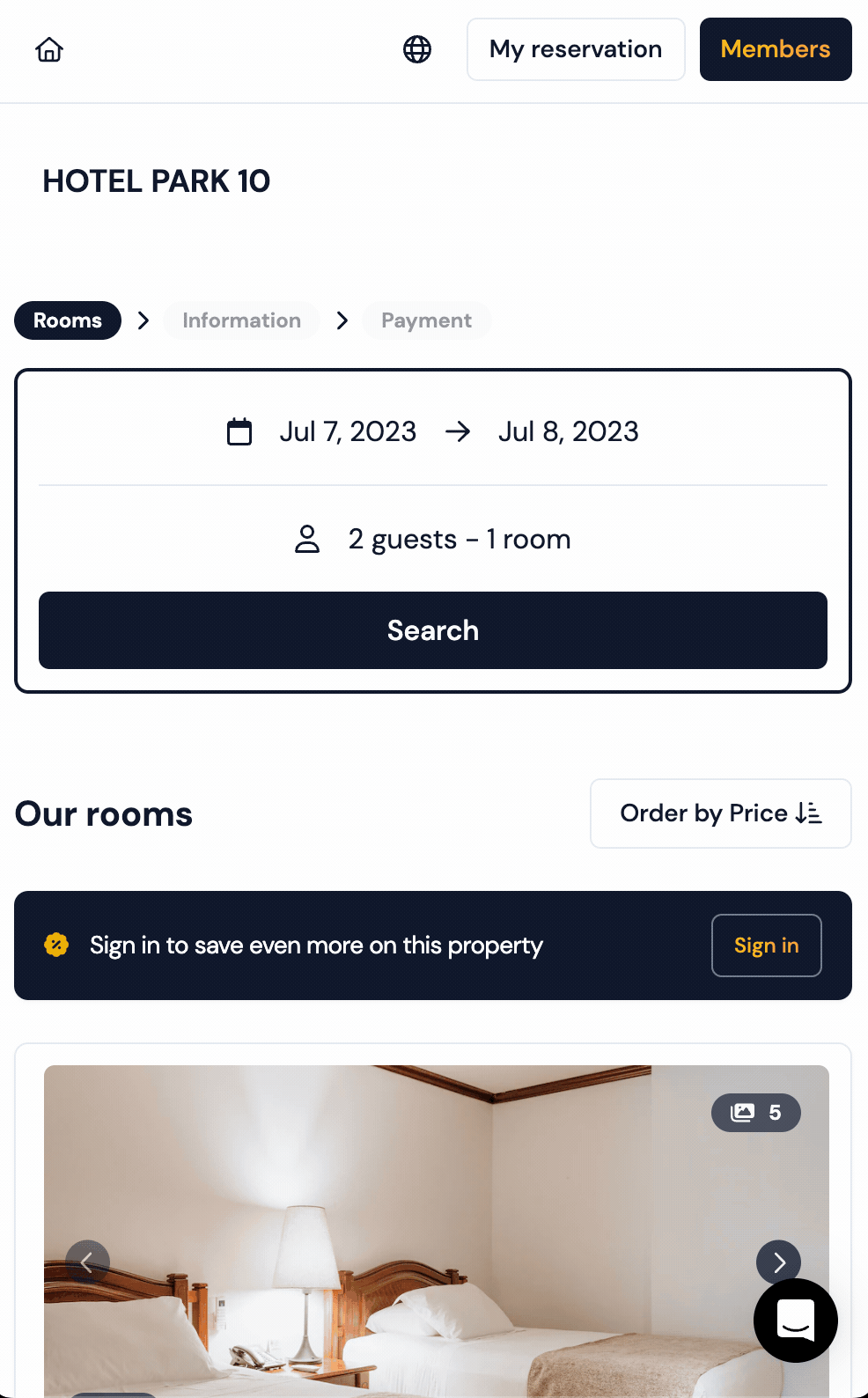The width and height of the screenshot is (868, 1398).
Task: Show previous room photo
Action: (x=87, y=1262)
